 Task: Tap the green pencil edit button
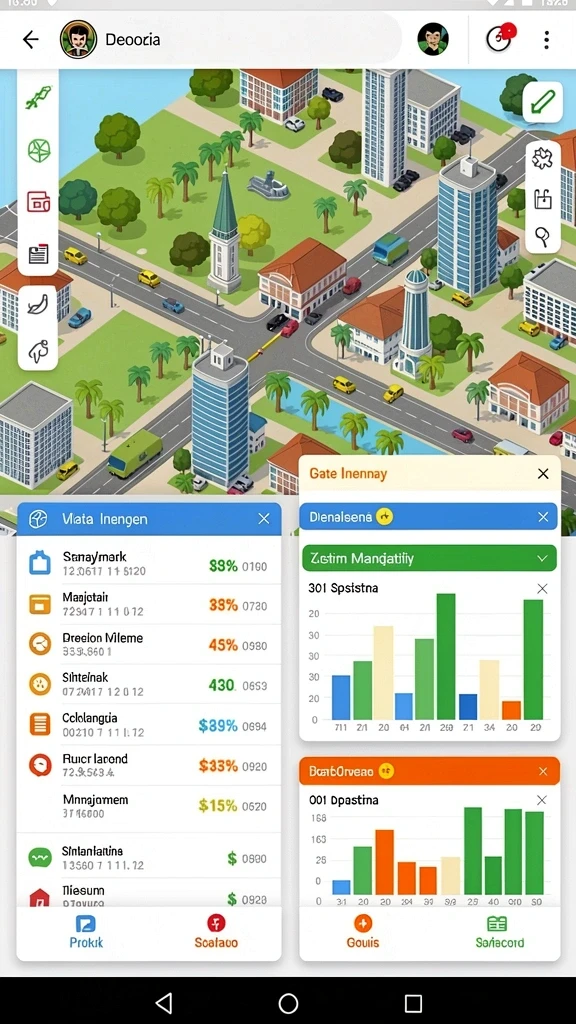tap(543, 102)
